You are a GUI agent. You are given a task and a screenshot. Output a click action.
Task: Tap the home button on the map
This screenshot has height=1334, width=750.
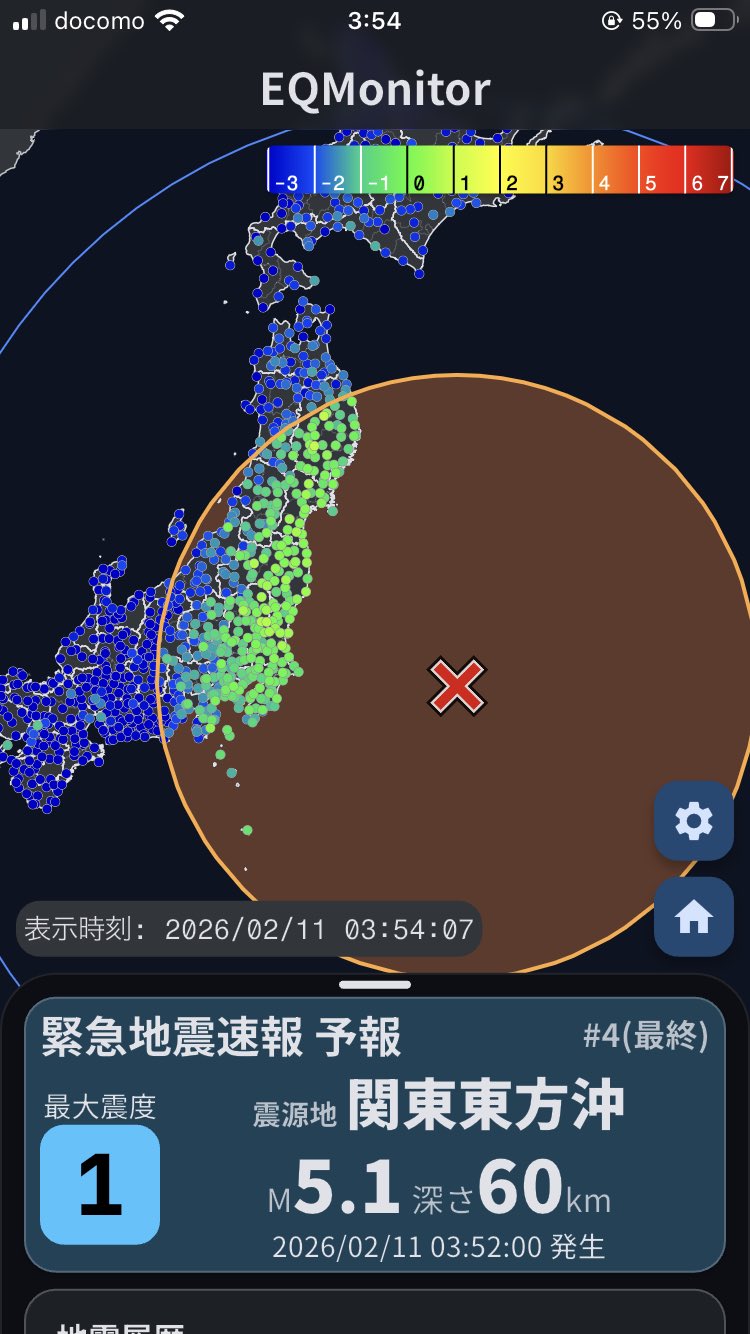693,917
